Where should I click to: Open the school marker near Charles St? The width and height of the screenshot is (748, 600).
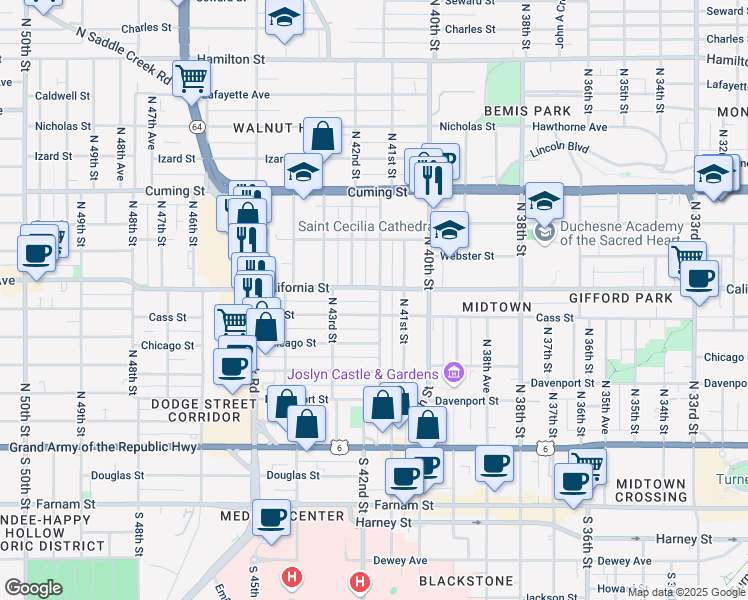[285, 18]
